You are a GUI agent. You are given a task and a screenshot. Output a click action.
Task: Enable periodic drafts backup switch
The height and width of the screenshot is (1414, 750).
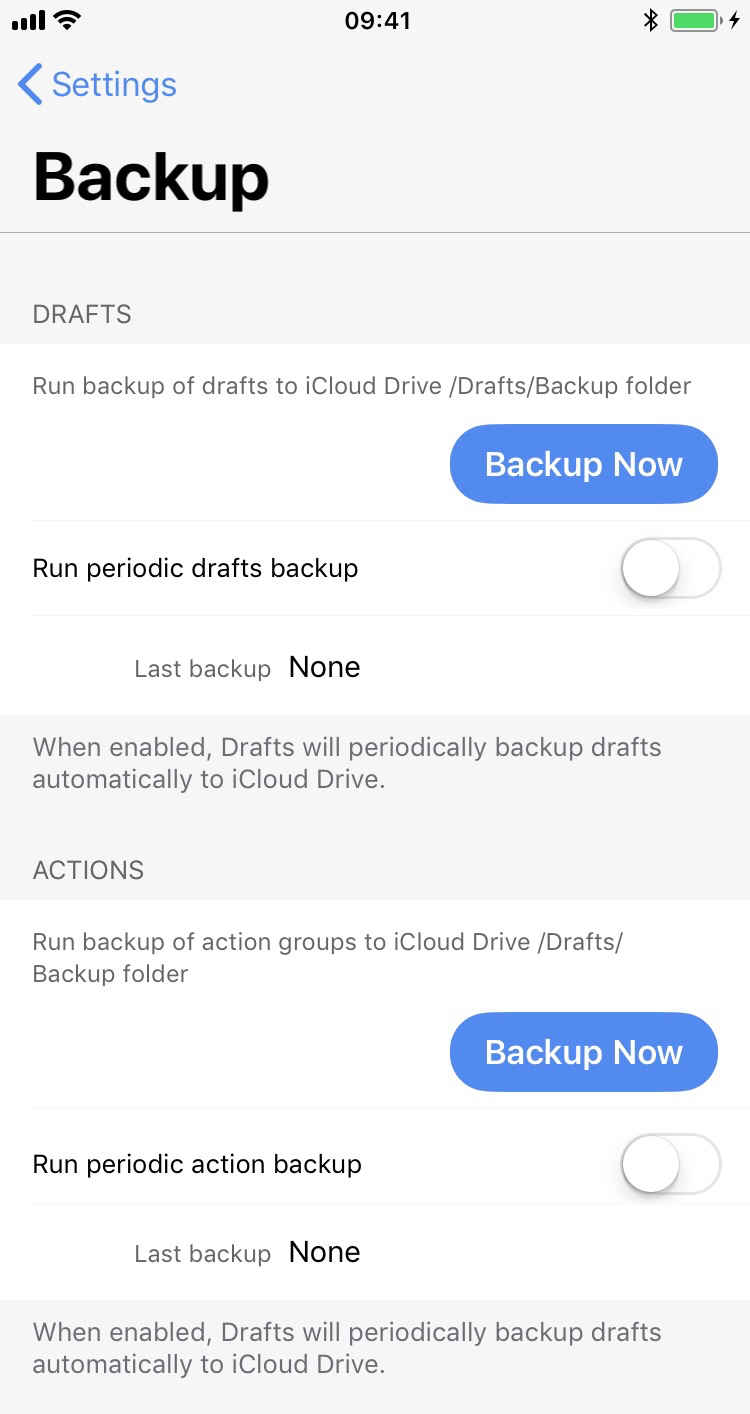[x=670, y=568]
